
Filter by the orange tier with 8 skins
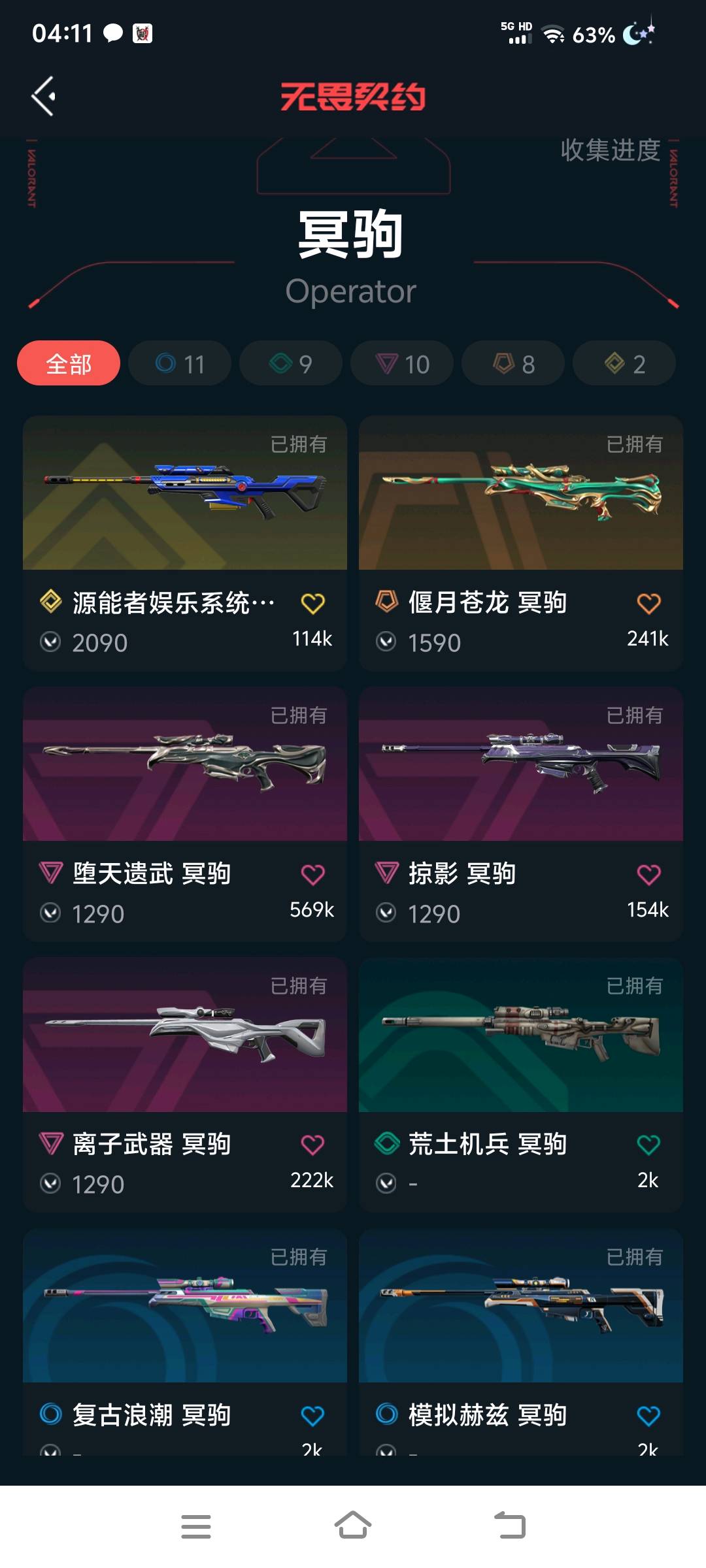[x=513, y=363]
